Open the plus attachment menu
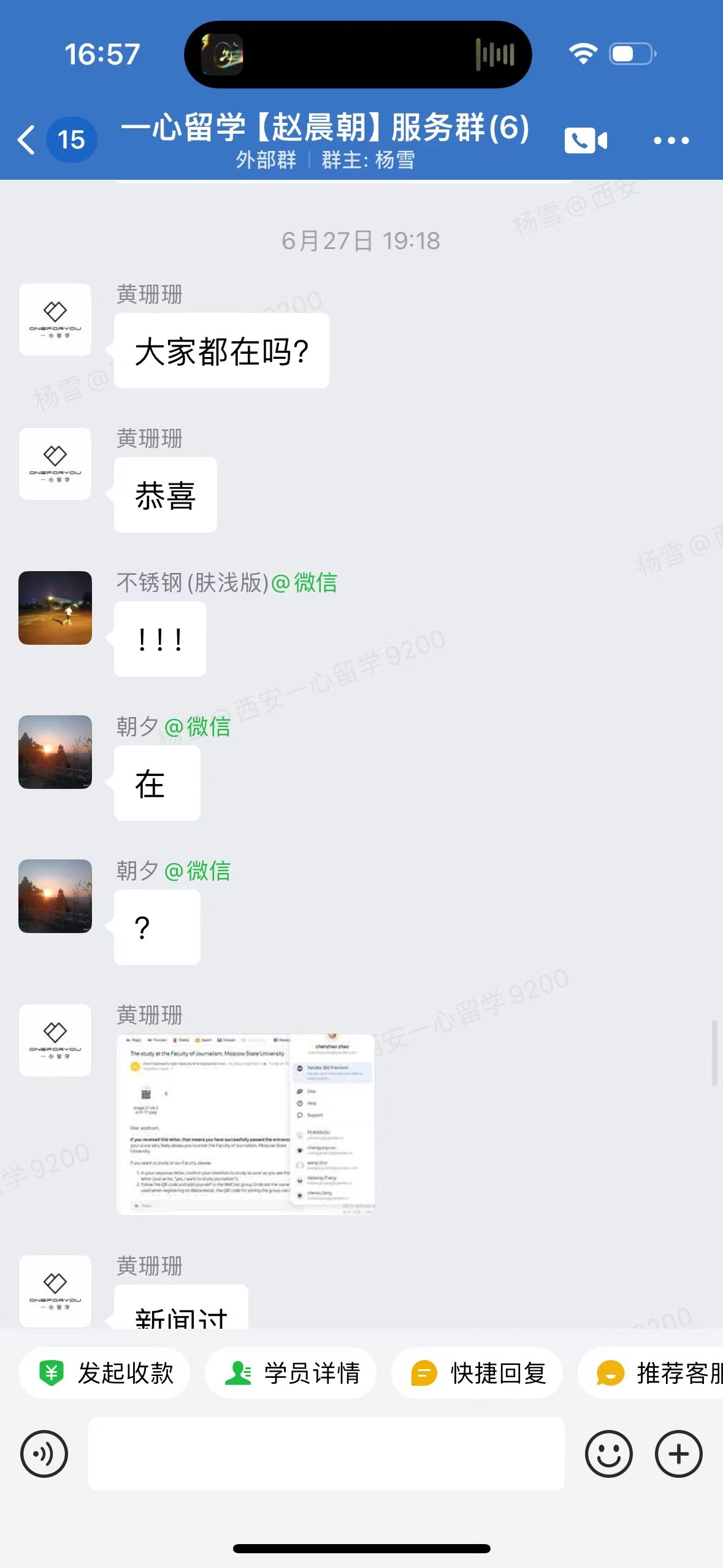Image resolution: width=723 pixels, height=1568 pixels. [x=678, y=1453]
